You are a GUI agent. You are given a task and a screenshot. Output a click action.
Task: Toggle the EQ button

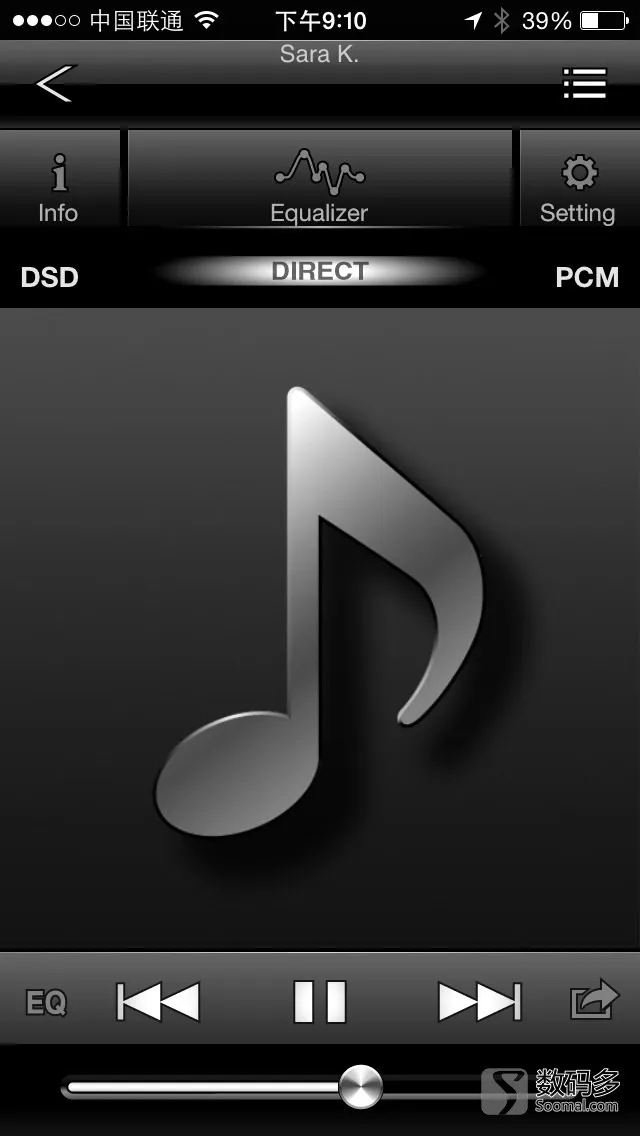(x=46, y=1002)
